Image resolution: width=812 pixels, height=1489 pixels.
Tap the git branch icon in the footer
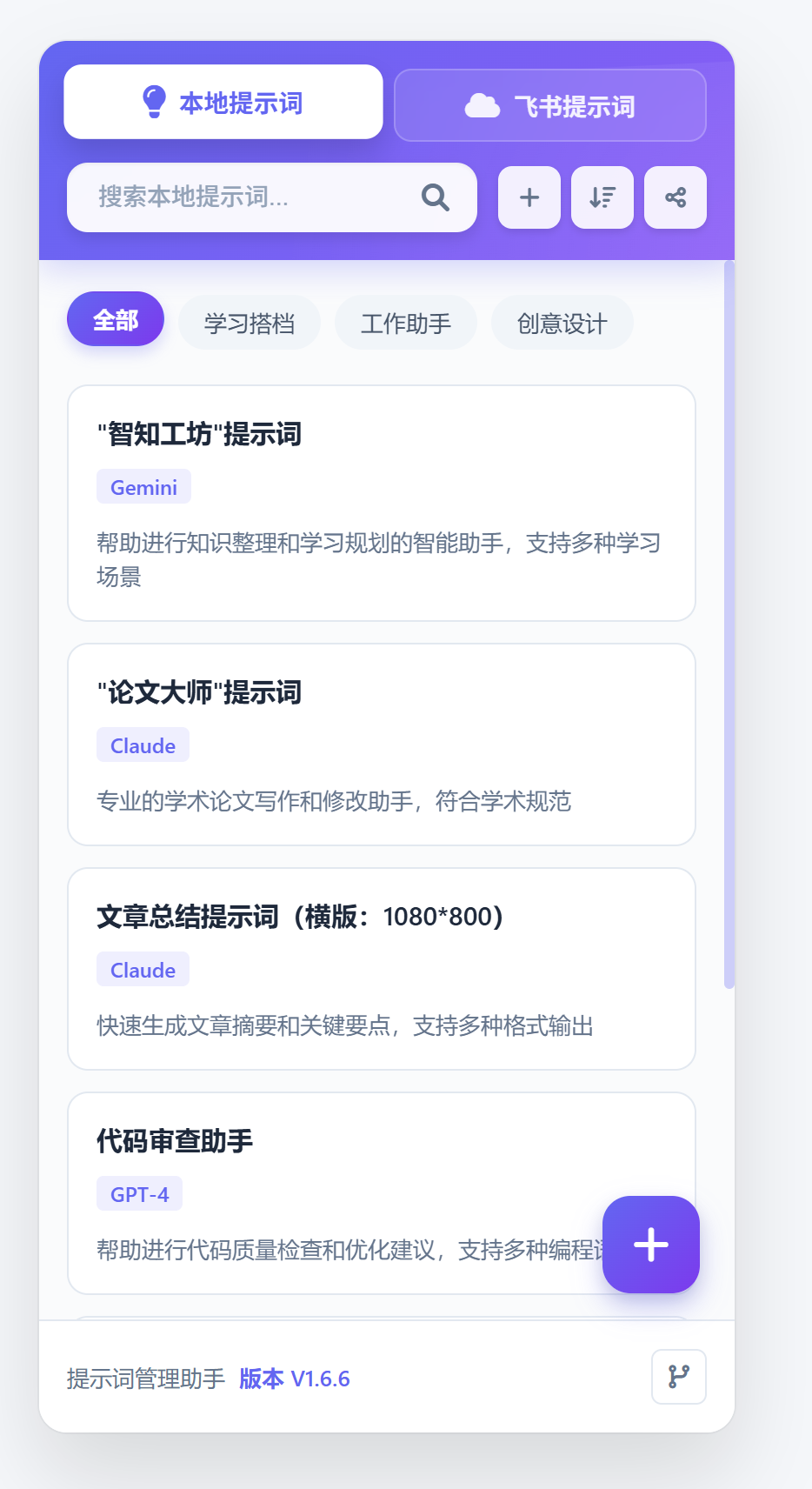point(679,1377)
